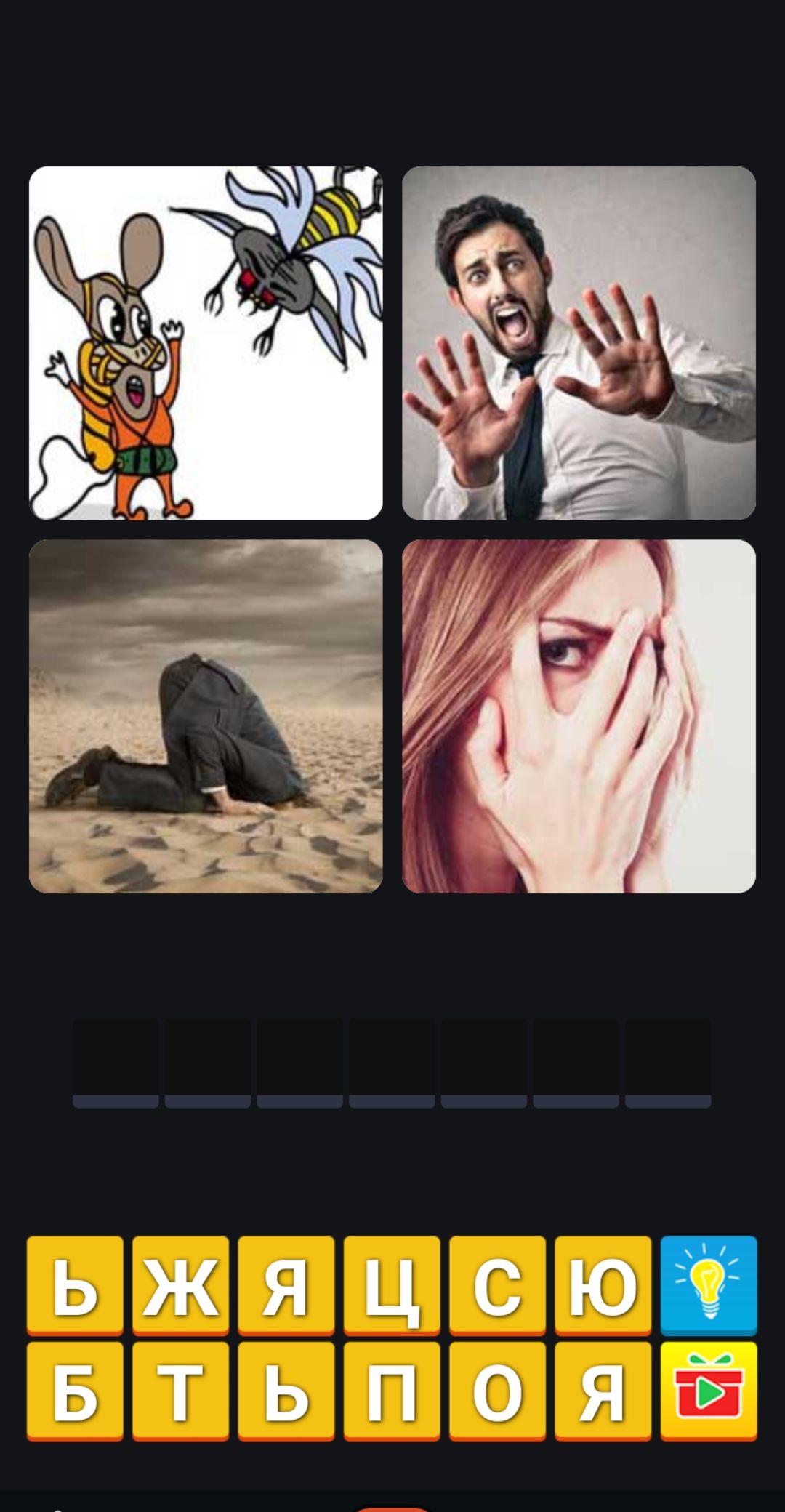This screenshot has height=1512, width=785.
Task: Choose the letter Ю tile
Action: point(603,1285)
